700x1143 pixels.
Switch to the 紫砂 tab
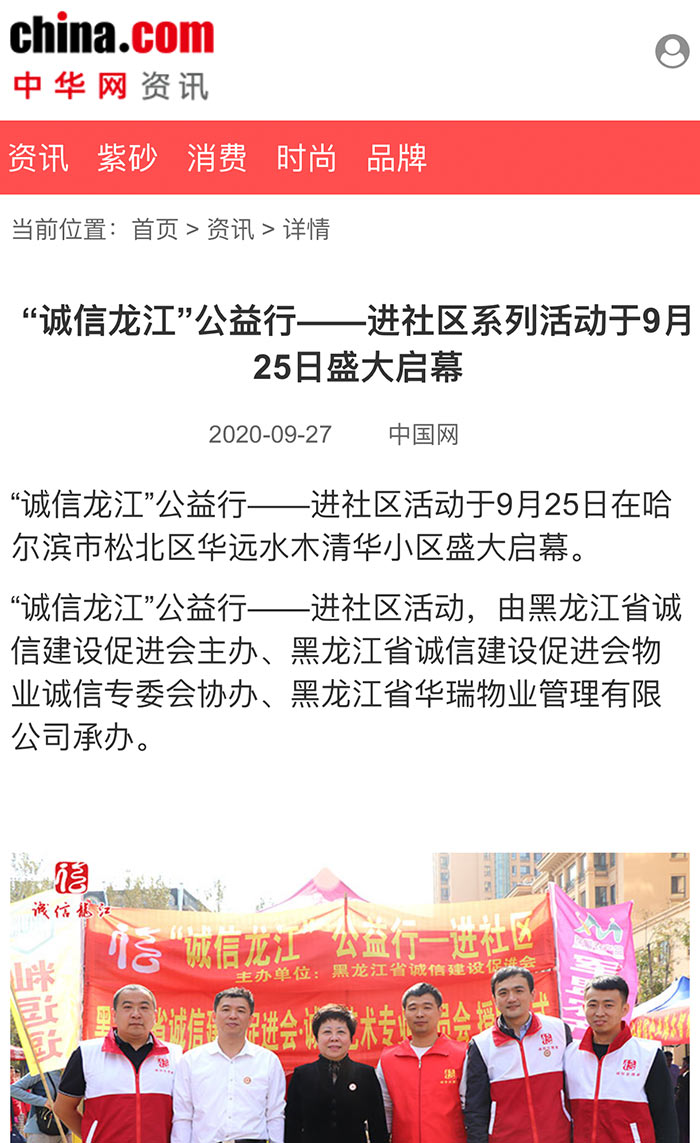[x=127, y=158]
